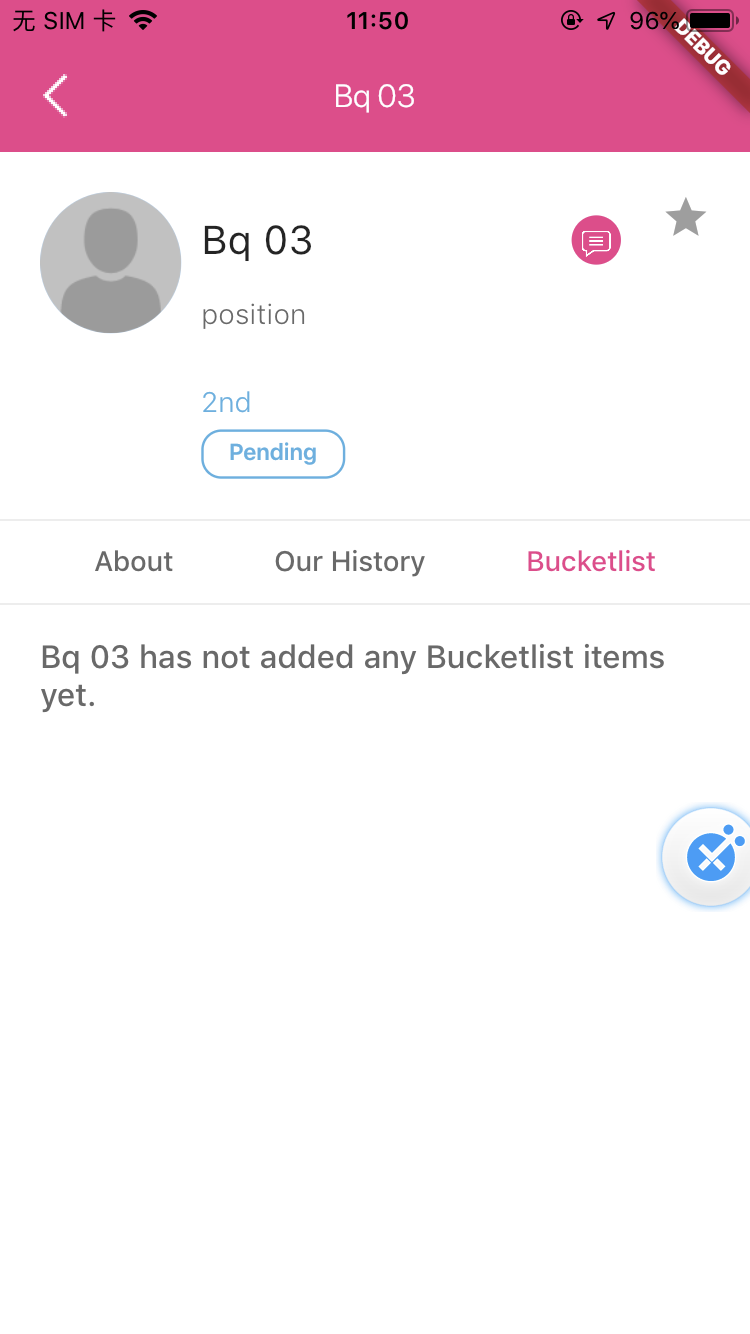Select the Bucketlist tab

click(591, 562)
